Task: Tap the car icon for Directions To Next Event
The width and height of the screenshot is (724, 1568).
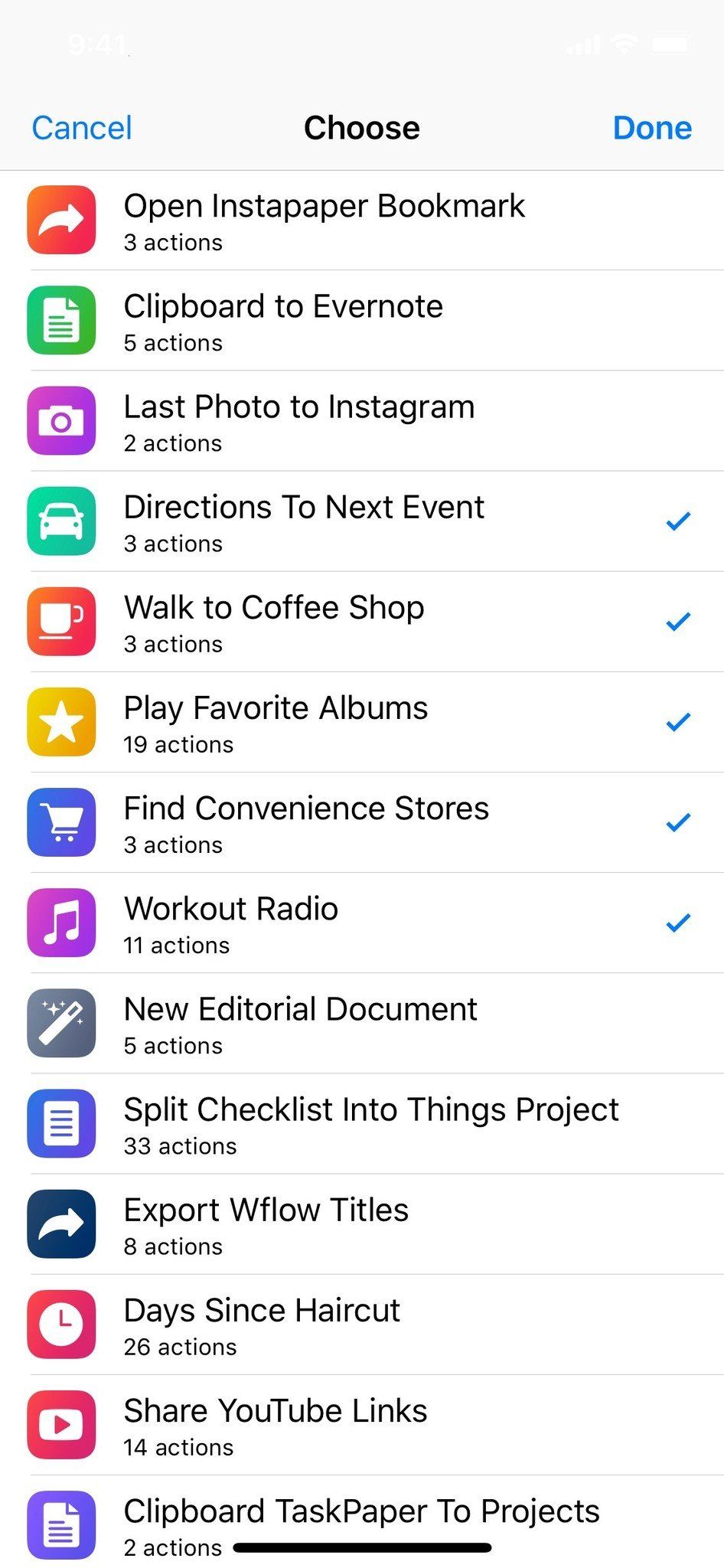Action: tap(61, 521)
